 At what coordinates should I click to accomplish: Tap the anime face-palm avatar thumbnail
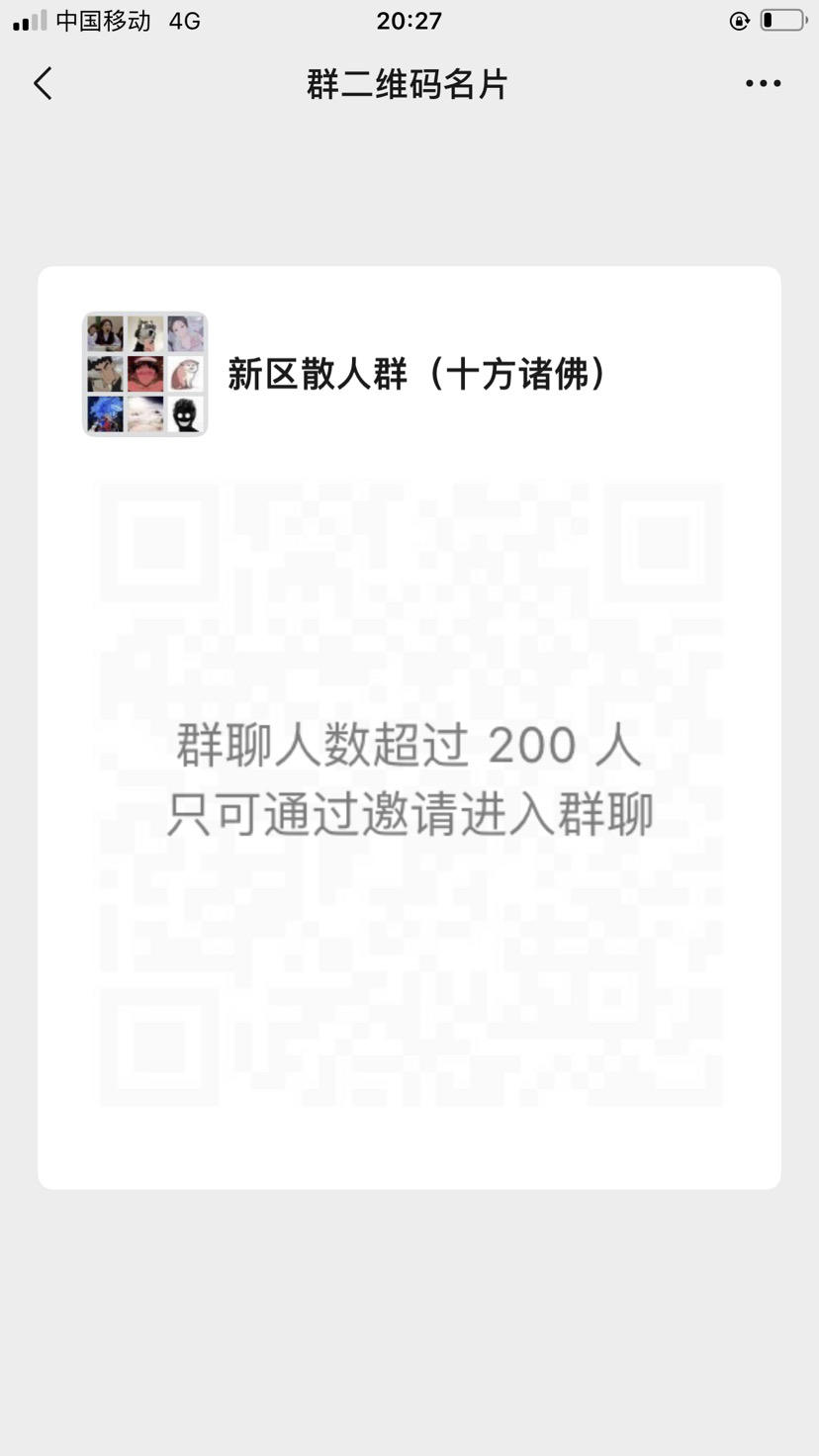click(x=105, y=374)
